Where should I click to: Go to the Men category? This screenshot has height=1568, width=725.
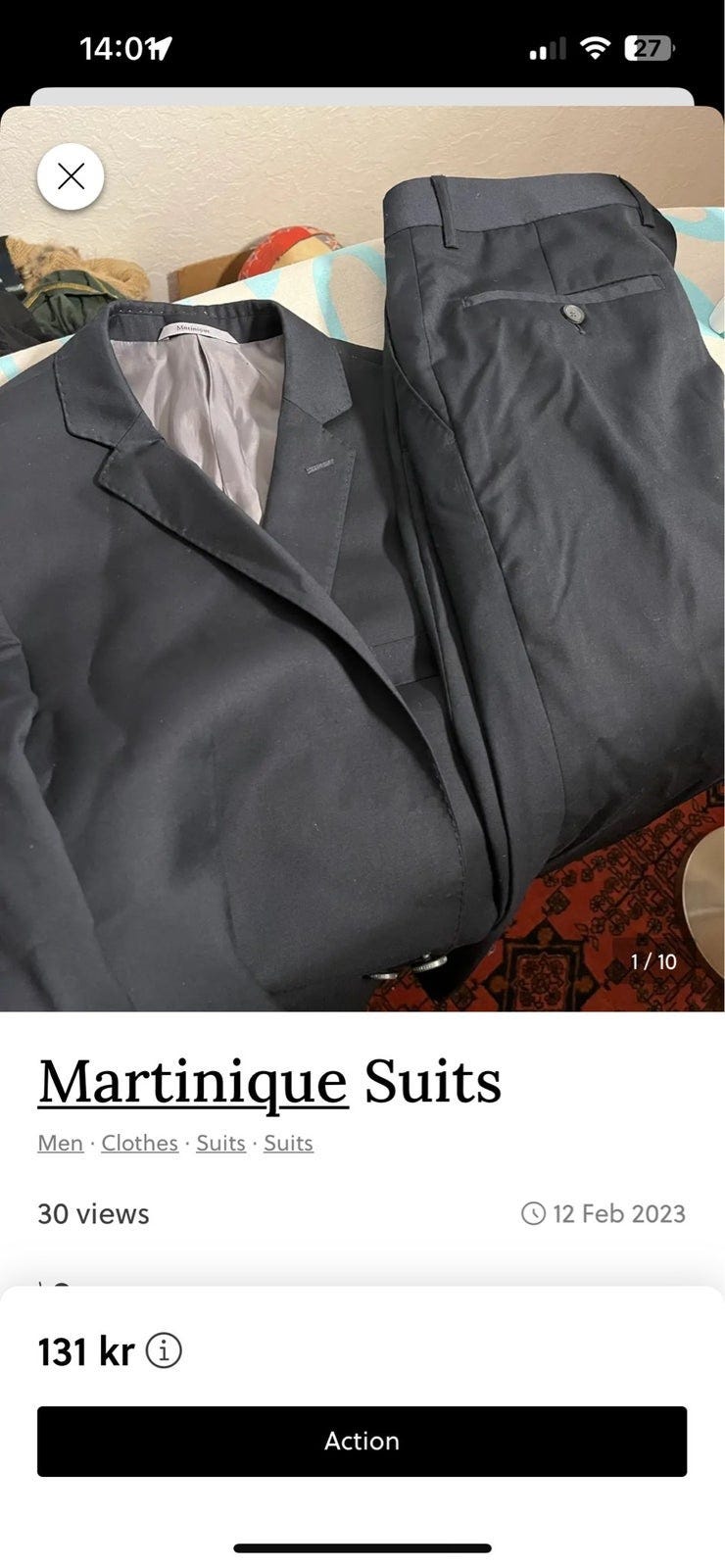(x=60, y=1143)
